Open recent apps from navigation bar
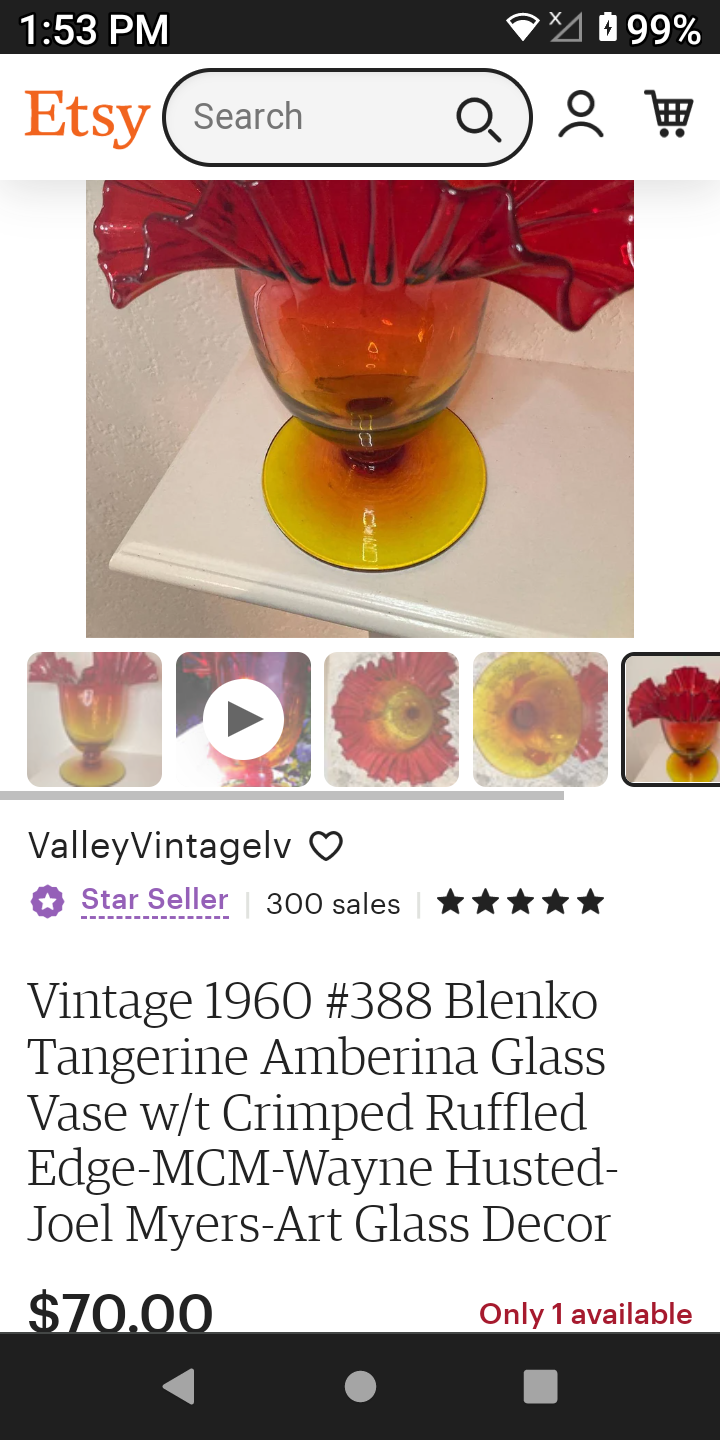This screenshot has height=1440, width=720. pyautogui.click(x=540, y=1386)
